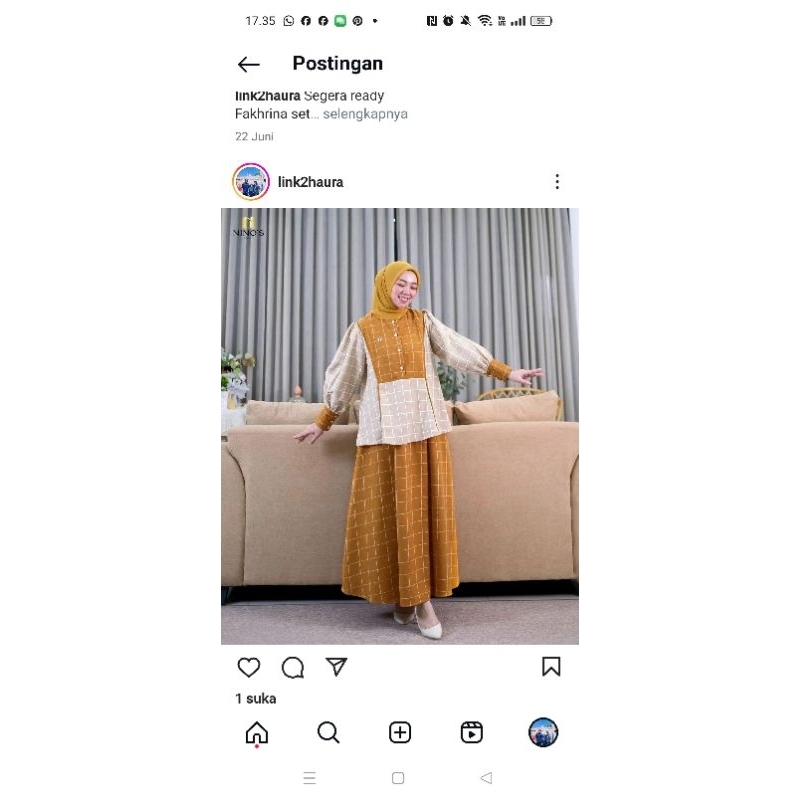The width and height of the screenshot is (800, 800).
Task: Expand caption with selengkapnya
Action: 365,114
